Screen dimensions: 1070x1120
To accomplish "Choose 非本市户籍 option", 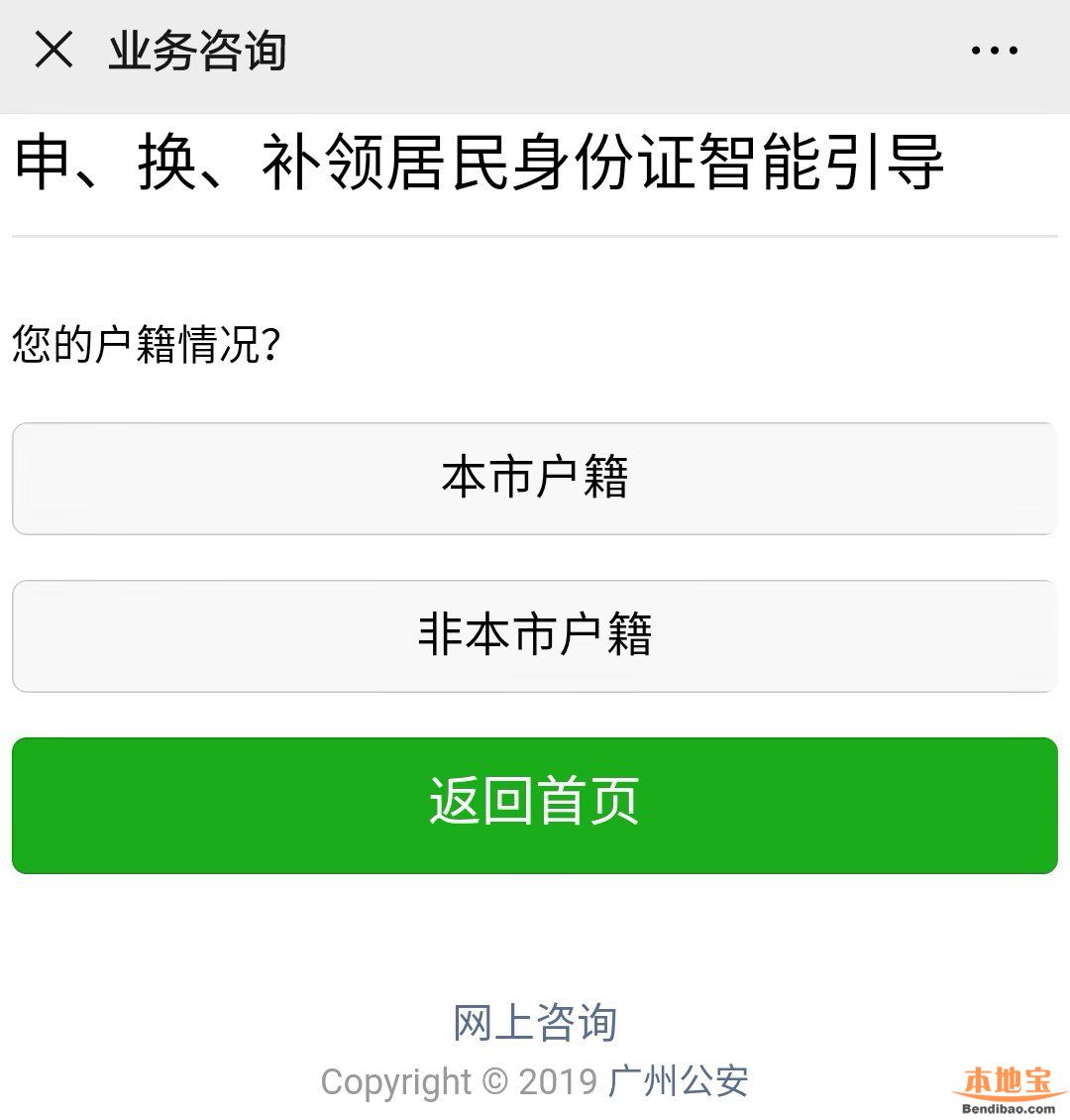I will (535, 635).
